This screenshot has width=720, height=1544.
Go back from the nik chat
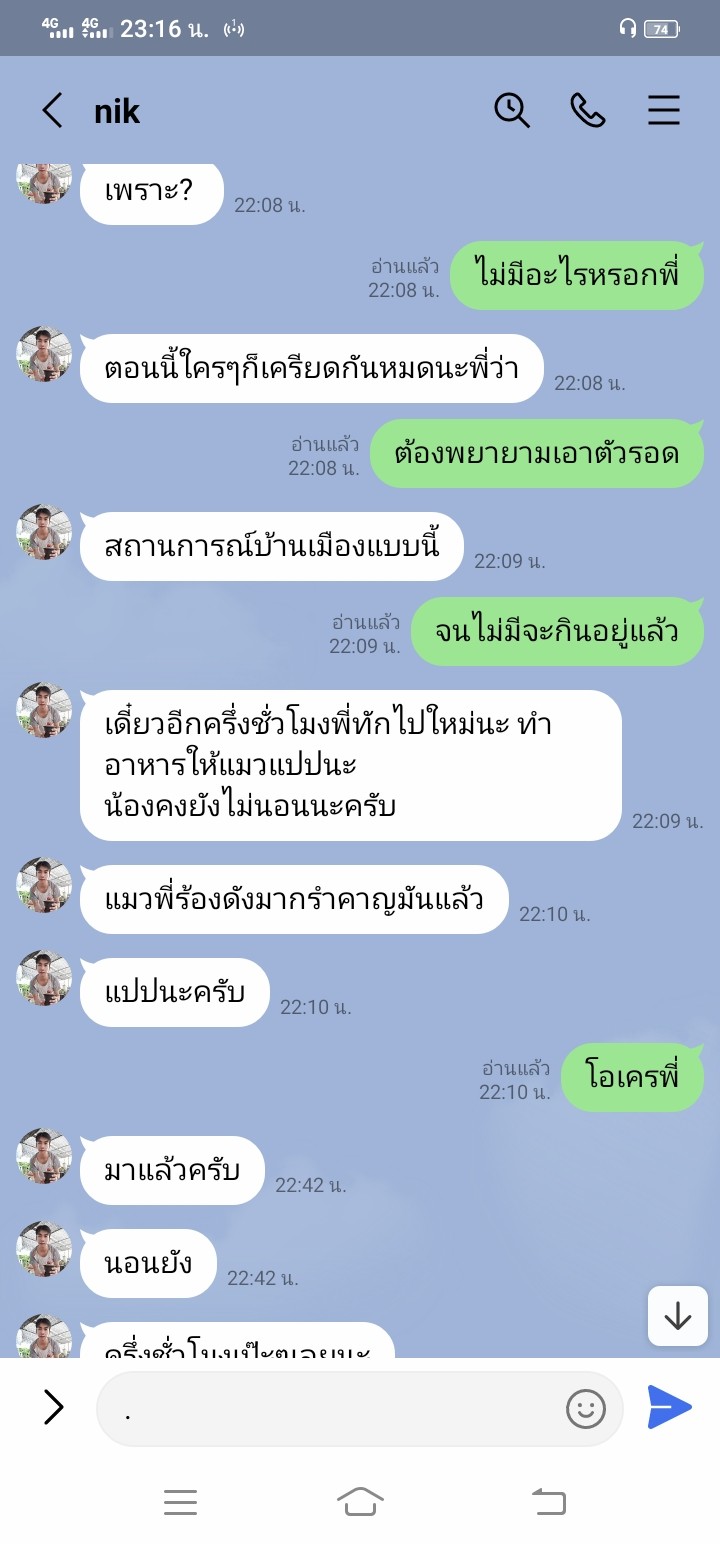pyautogui.click(x=52, y=111)
